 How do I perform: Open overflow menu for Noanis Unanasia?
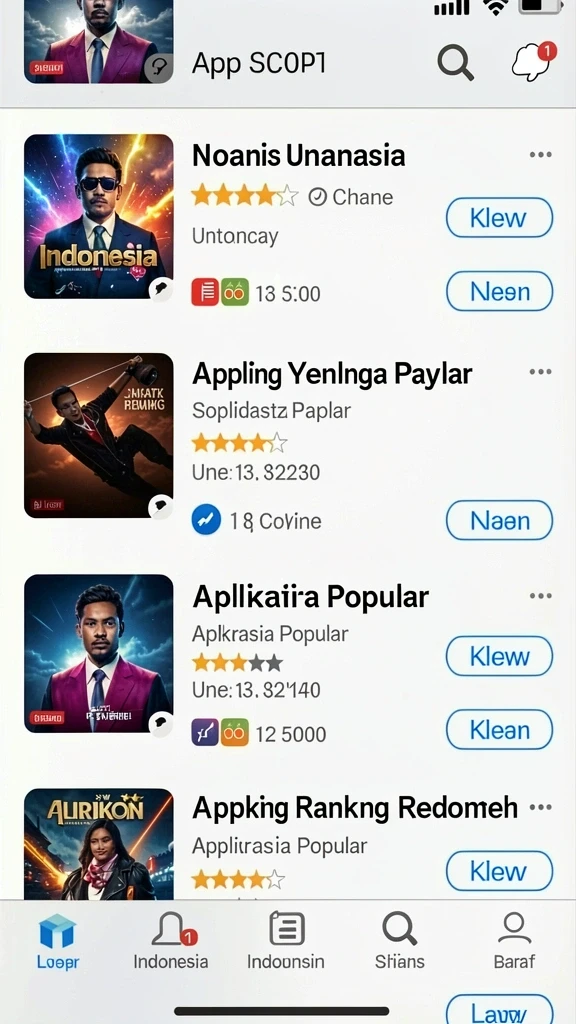541,155
